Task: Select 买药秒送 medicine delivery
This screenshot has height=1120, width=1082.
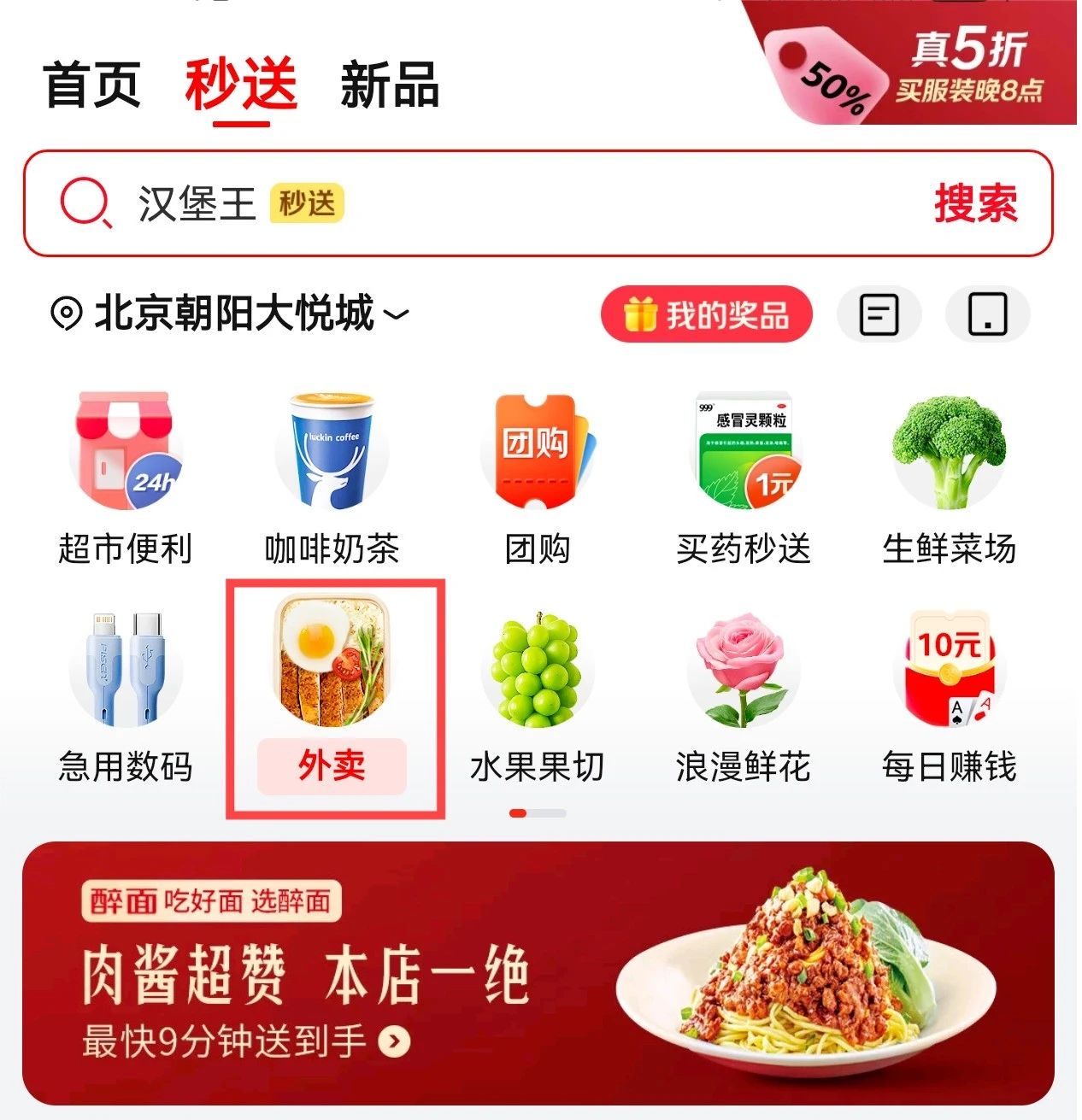Action: [x=744, y=478]
